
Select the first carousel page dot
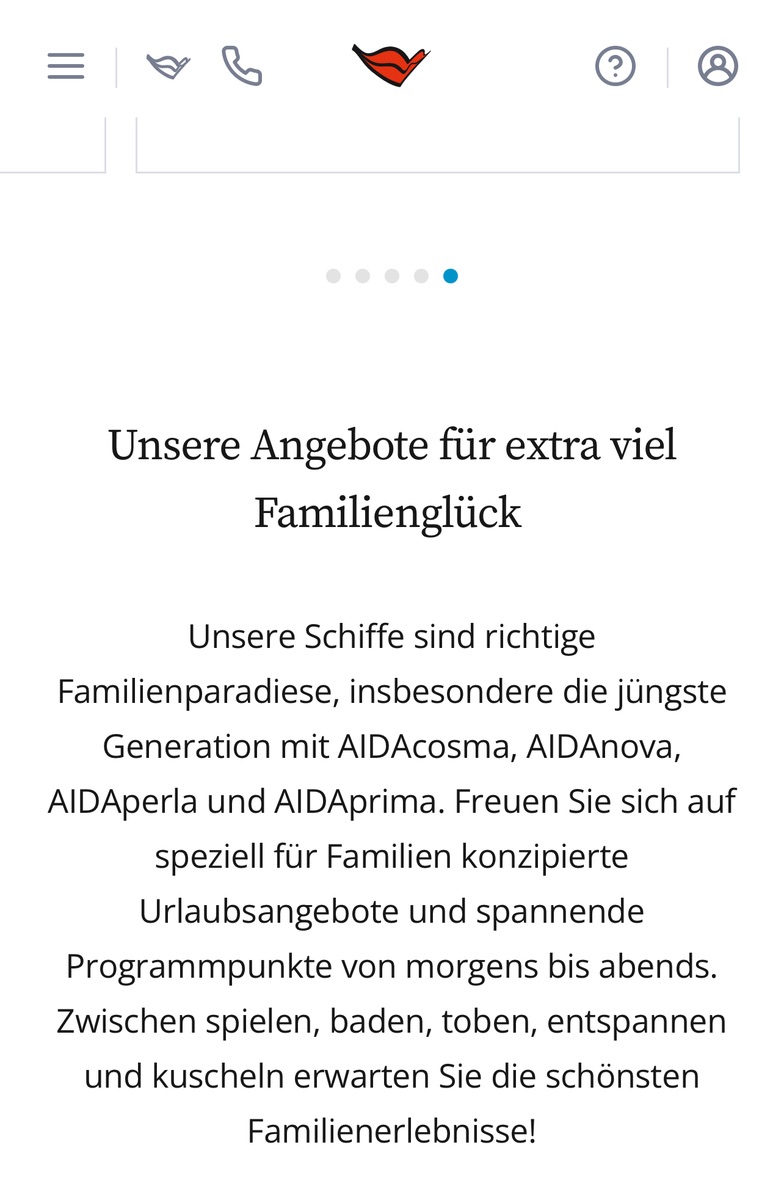(333, 276)
